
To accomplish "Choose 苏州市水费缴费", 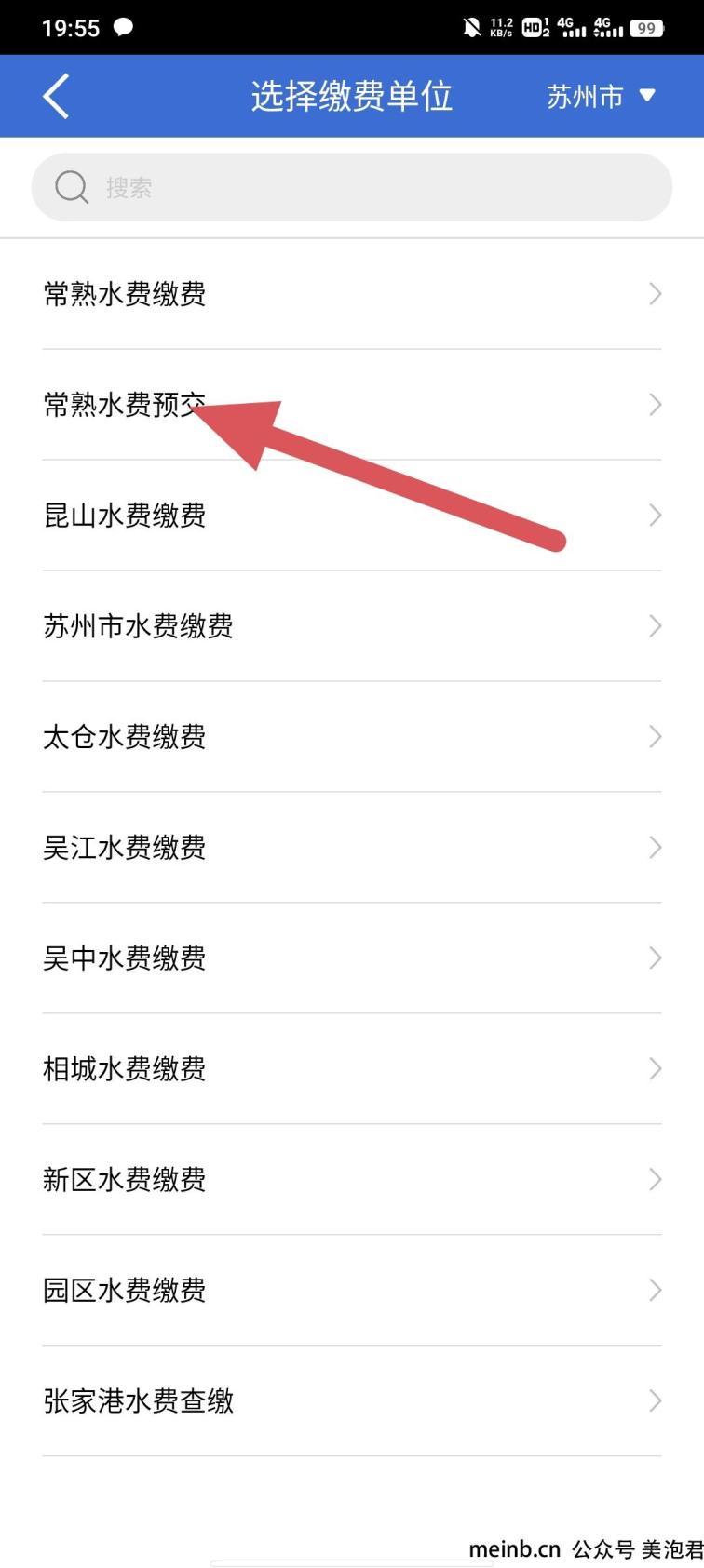I will point(352,626).
